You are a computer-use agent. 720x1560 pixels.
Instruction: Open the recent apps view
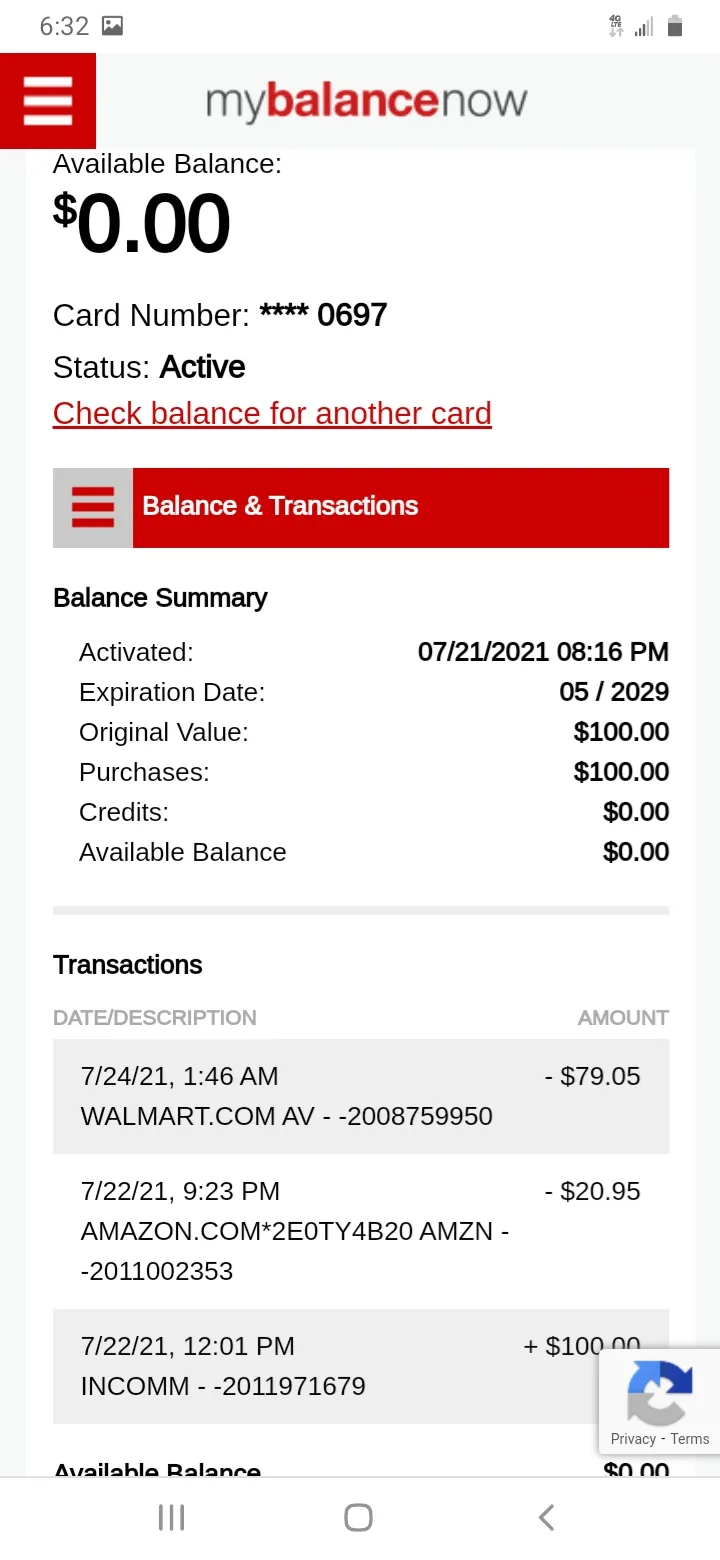pos(172,1517)
